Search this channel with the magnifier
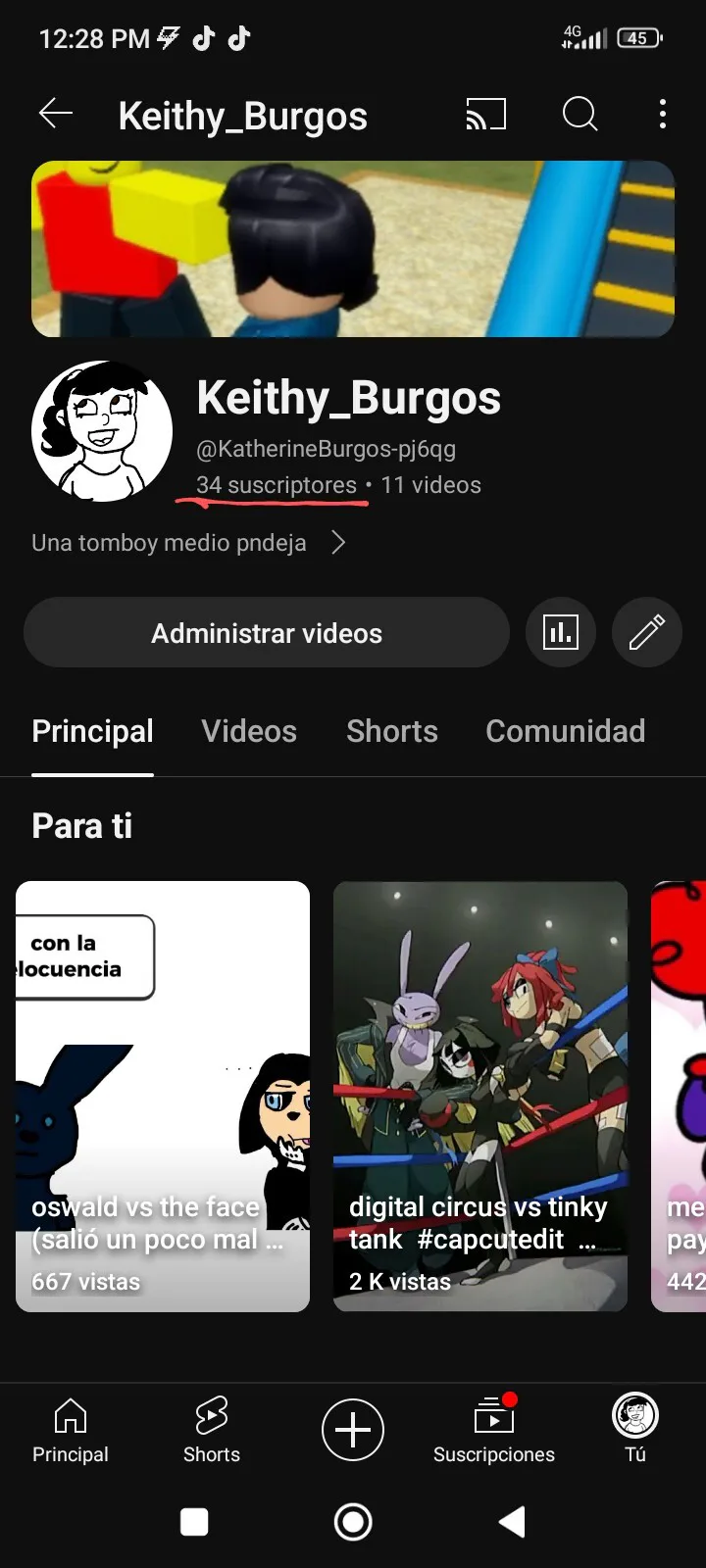The width and height of the screenshot is (706, 1568). (x=580, y=115)
